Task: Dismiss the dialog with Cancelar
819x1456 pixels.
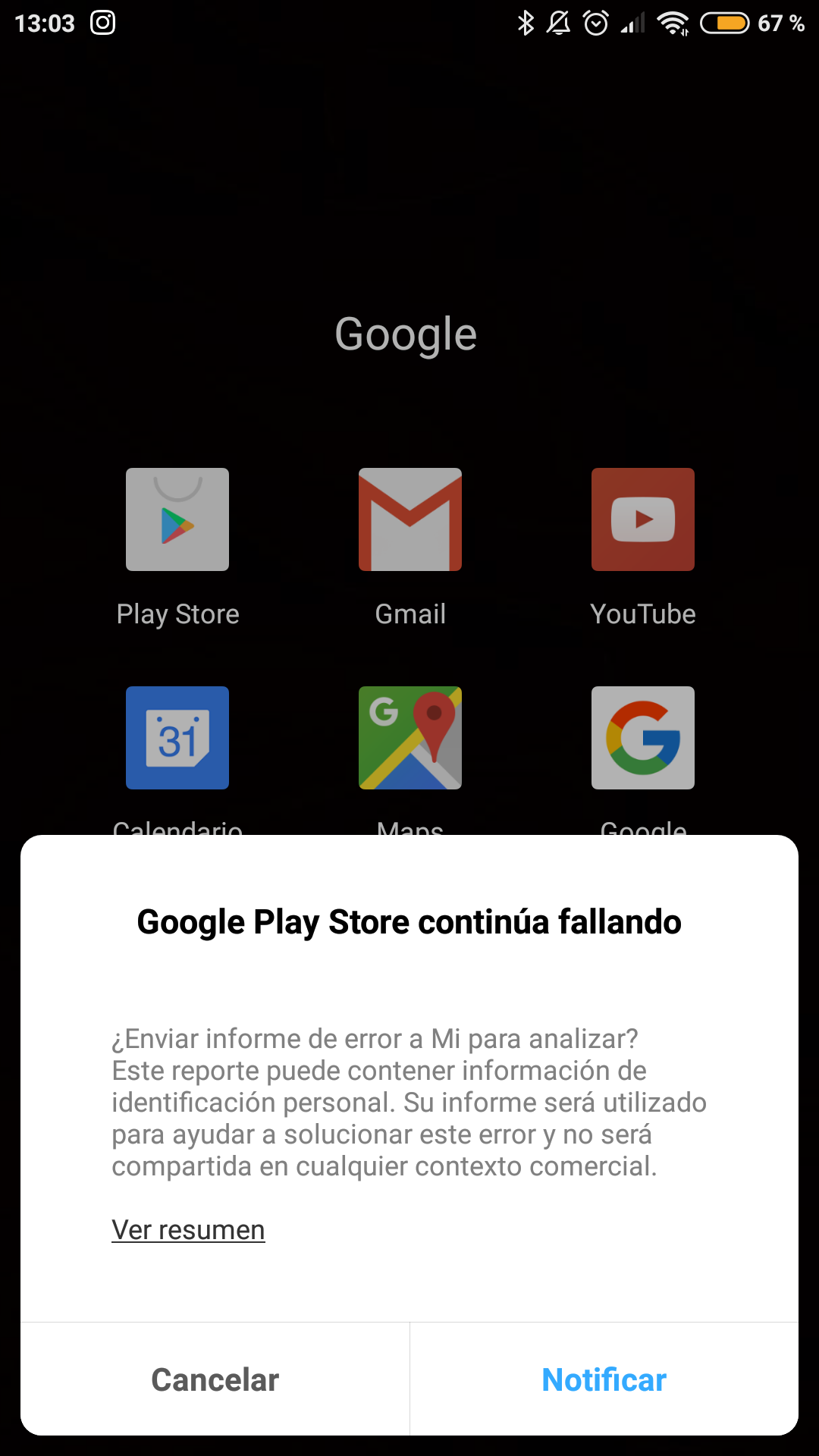Action: [x=215, y=1379]
